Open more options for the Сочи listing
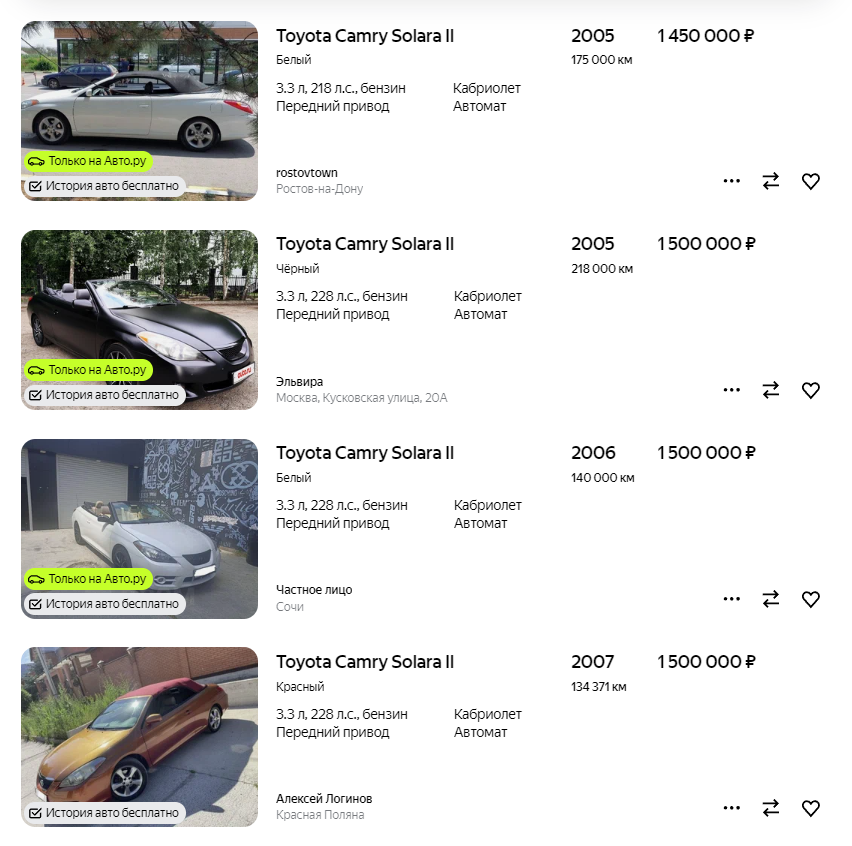Screen dimensions: 852x846 click(x=732, y=599)
